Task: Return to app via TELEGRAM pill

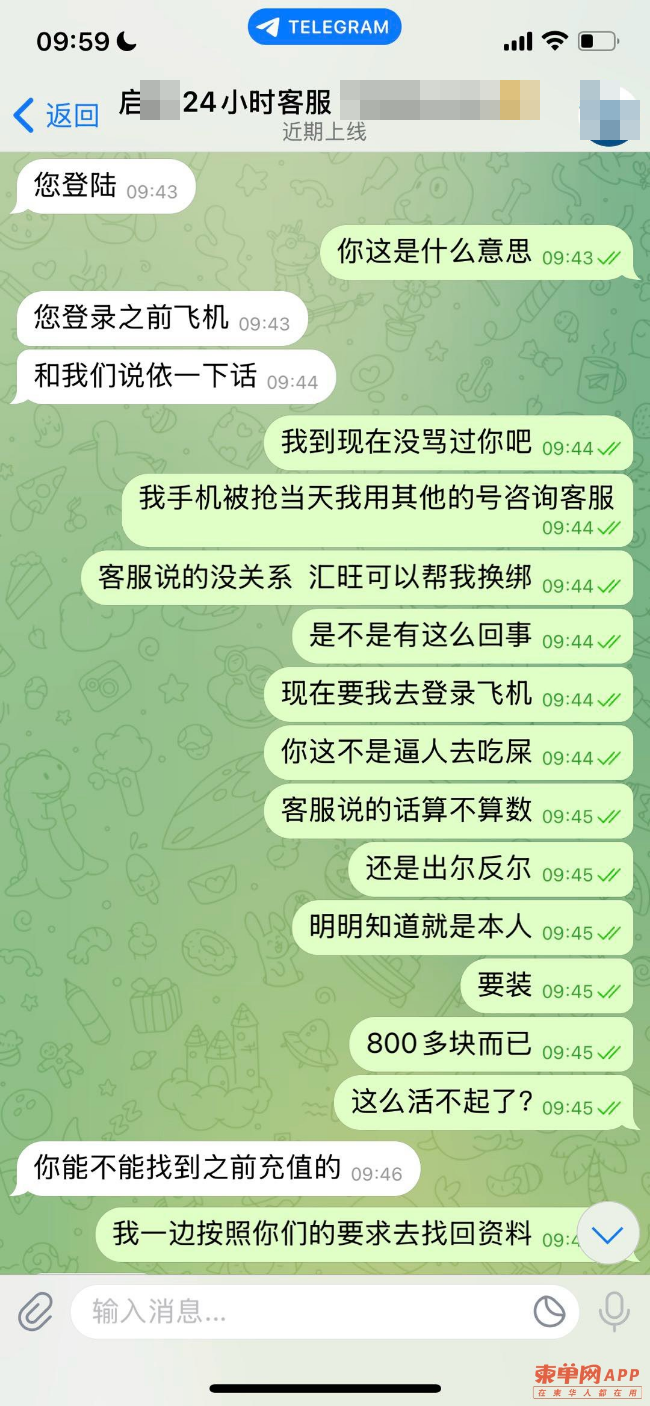Action: point(324,27)
